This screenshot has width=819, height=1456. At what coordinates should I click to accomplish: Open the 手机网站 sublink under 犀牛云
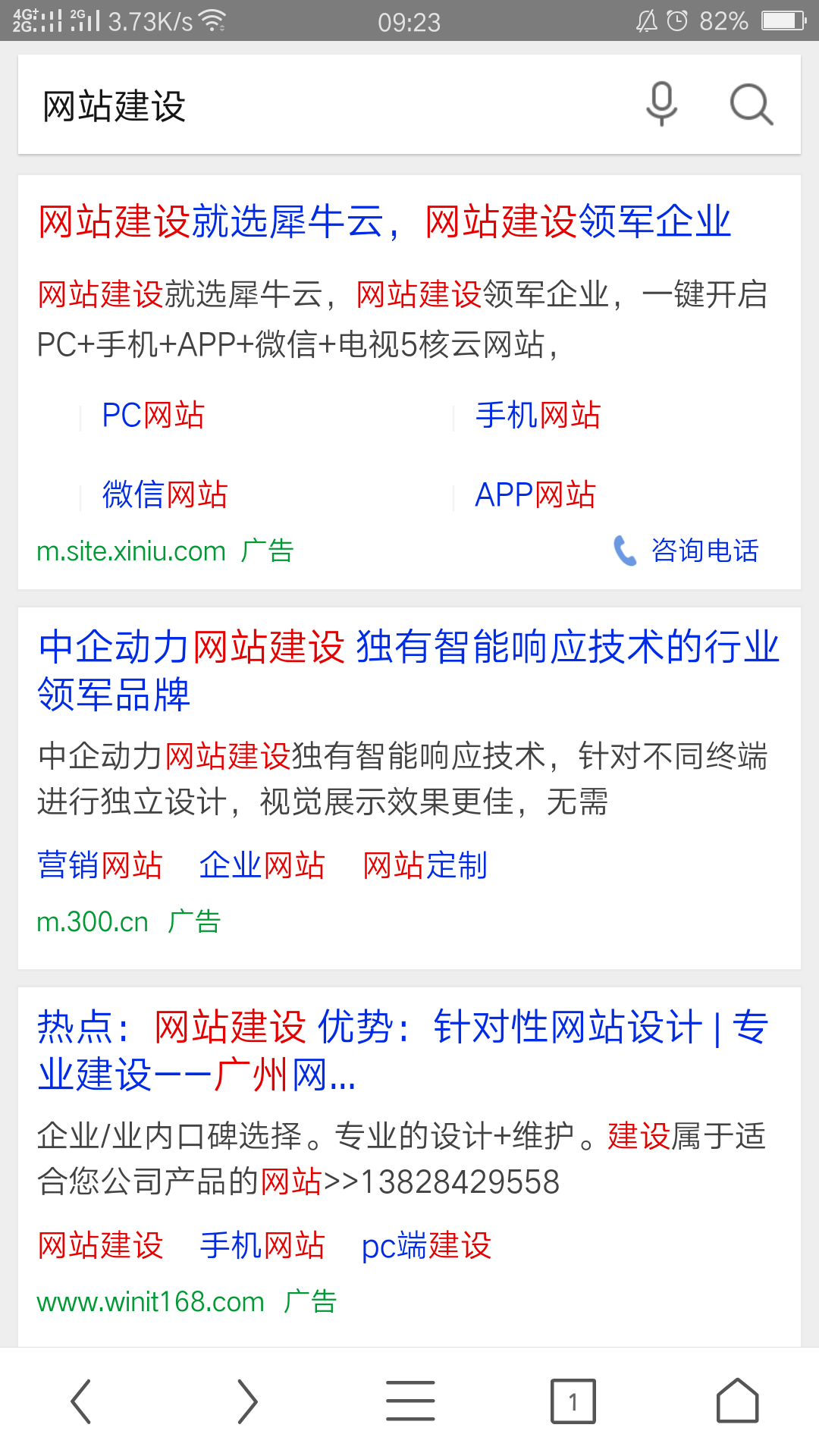tap(538, 416)
